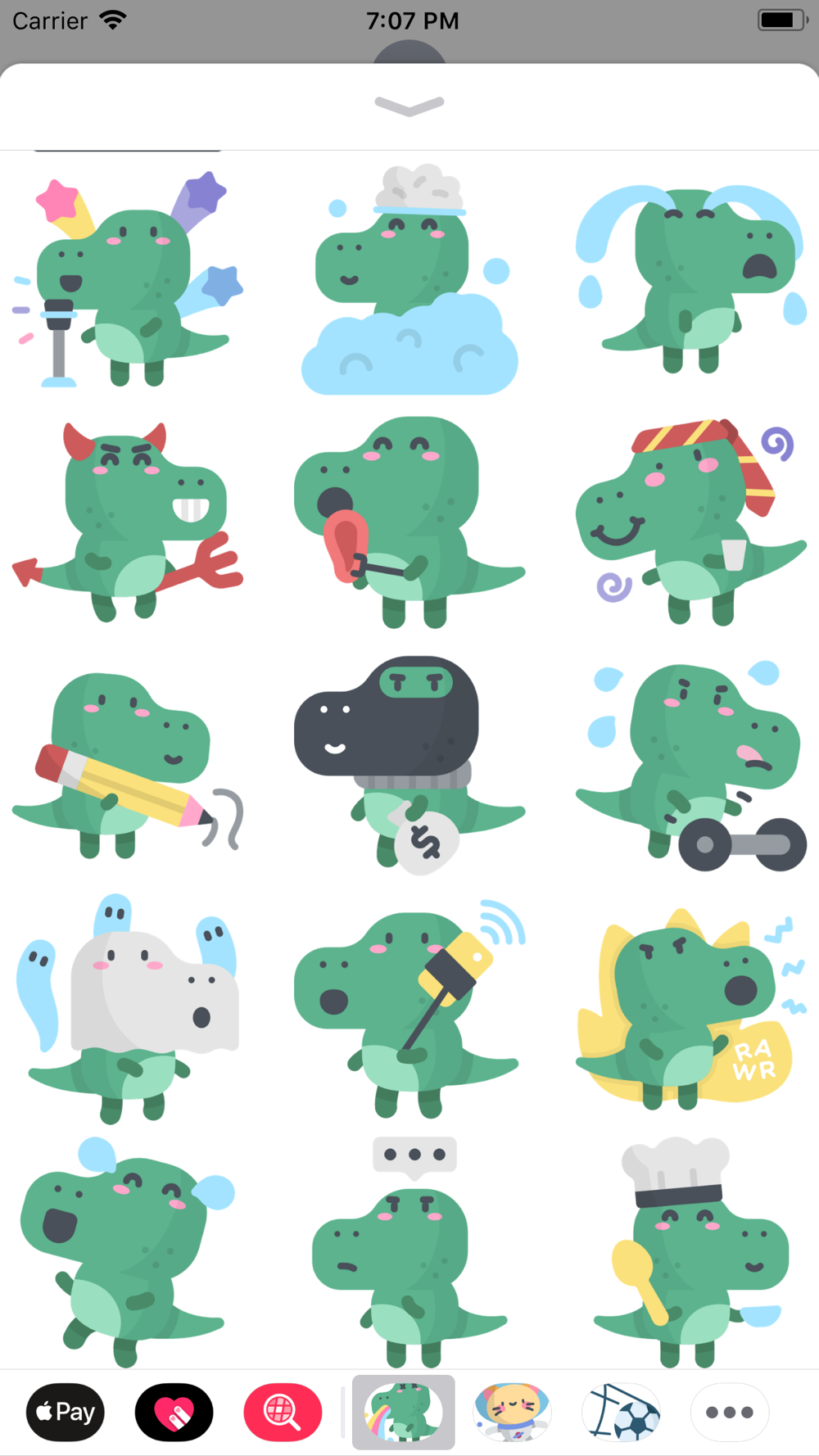Send the devil dinosaur with pitchfork sticker
Image resolution: width=819 pixels, height=1456 pixels.
(128, 522)
